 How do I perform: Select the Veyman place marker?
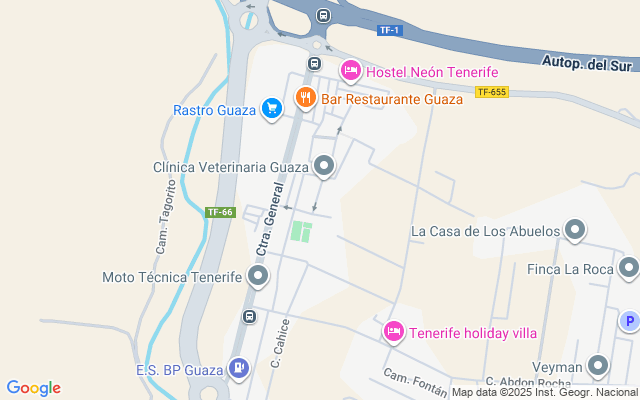(598, 365)
